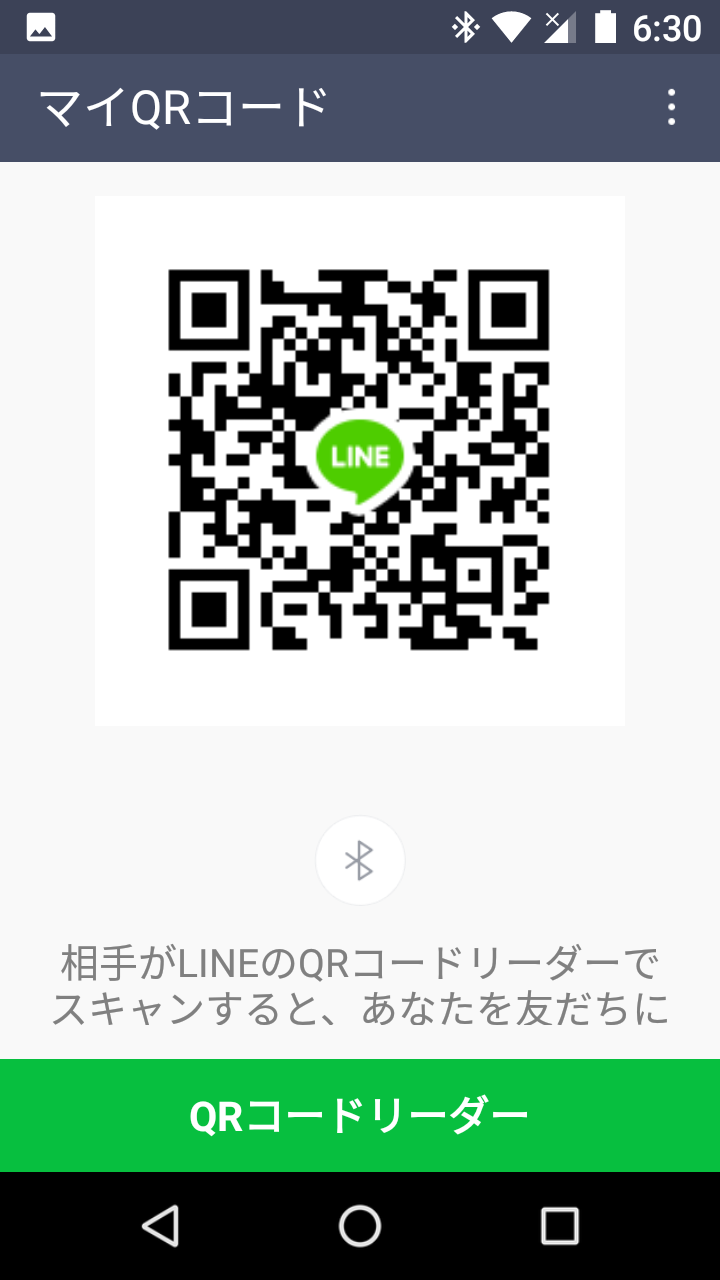The width and height of the screenshot is (720, 1280).
Task: Open recent apps from the navigation bar
Action: coord(559,1225)
